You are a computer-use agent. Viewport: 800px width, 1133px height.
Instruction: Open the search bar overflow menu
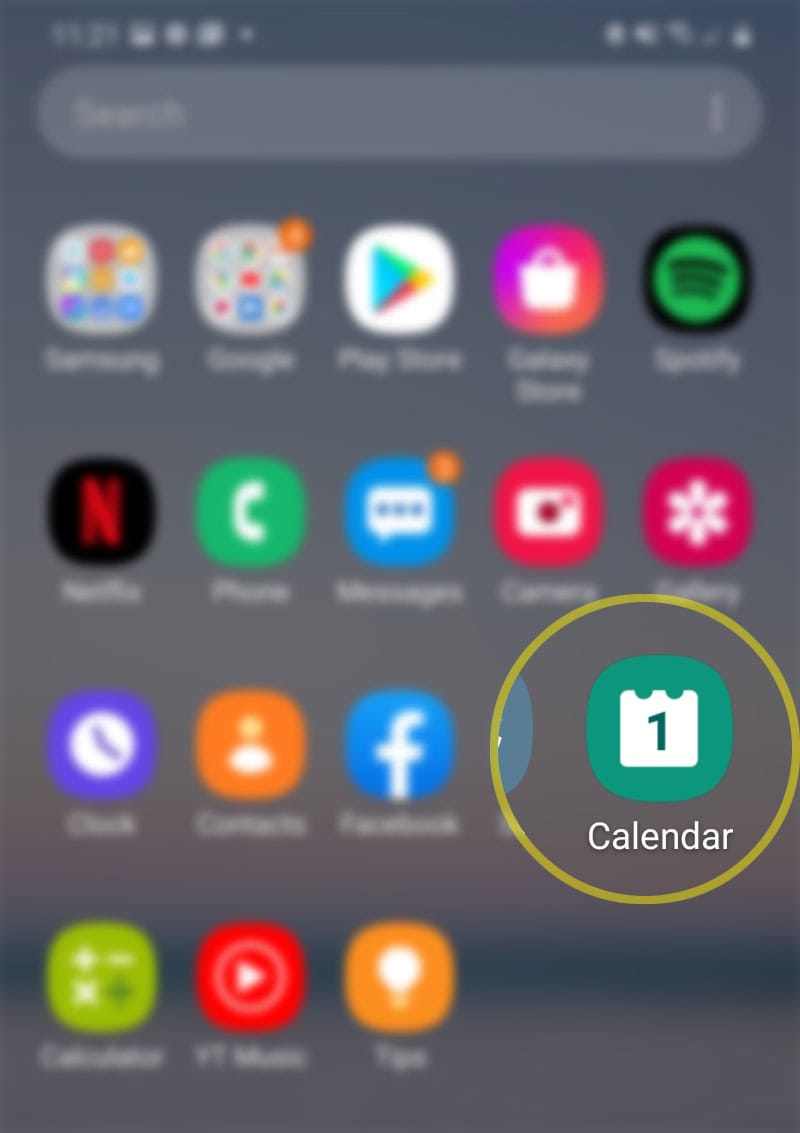[x=717, y=114]
